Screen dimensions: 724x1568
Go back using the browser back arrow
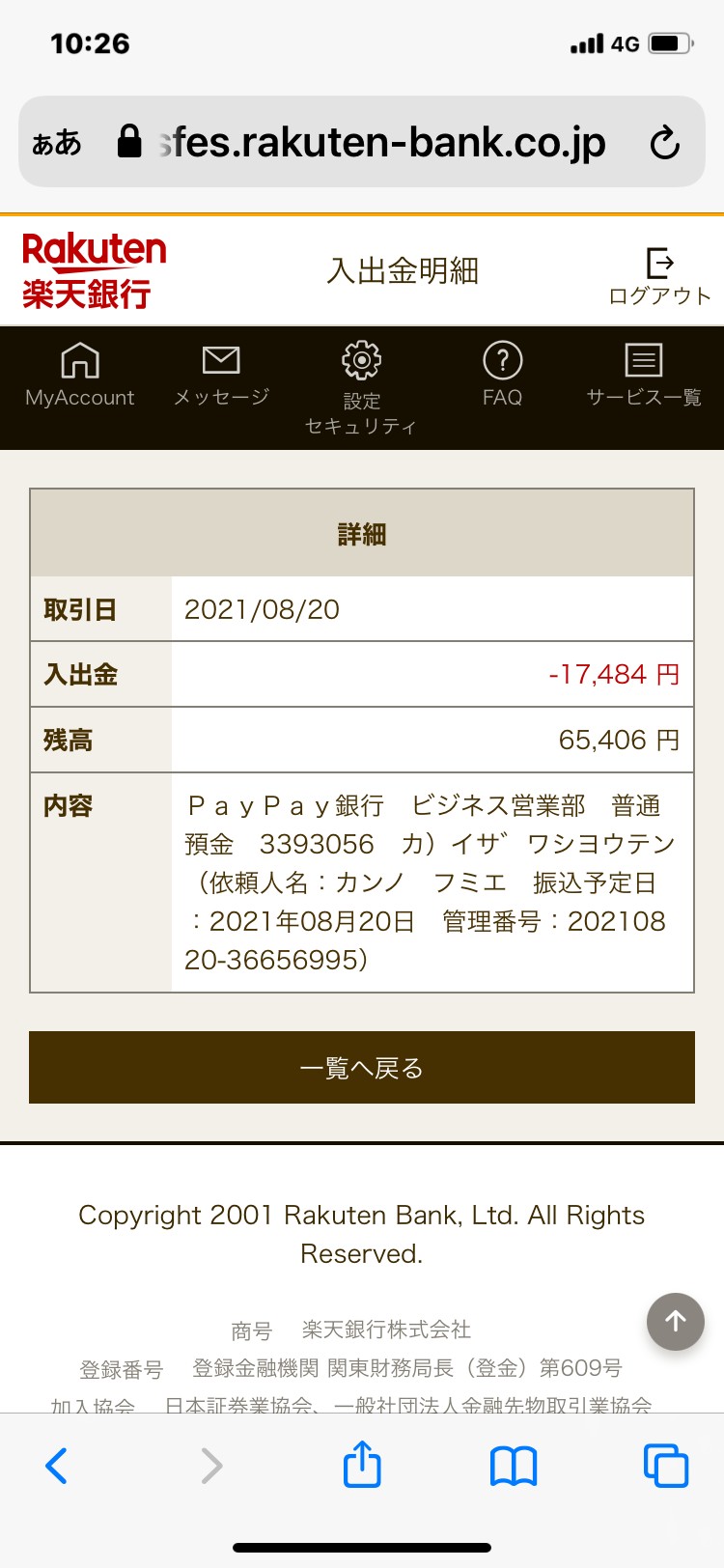[x=57, y=1466]
